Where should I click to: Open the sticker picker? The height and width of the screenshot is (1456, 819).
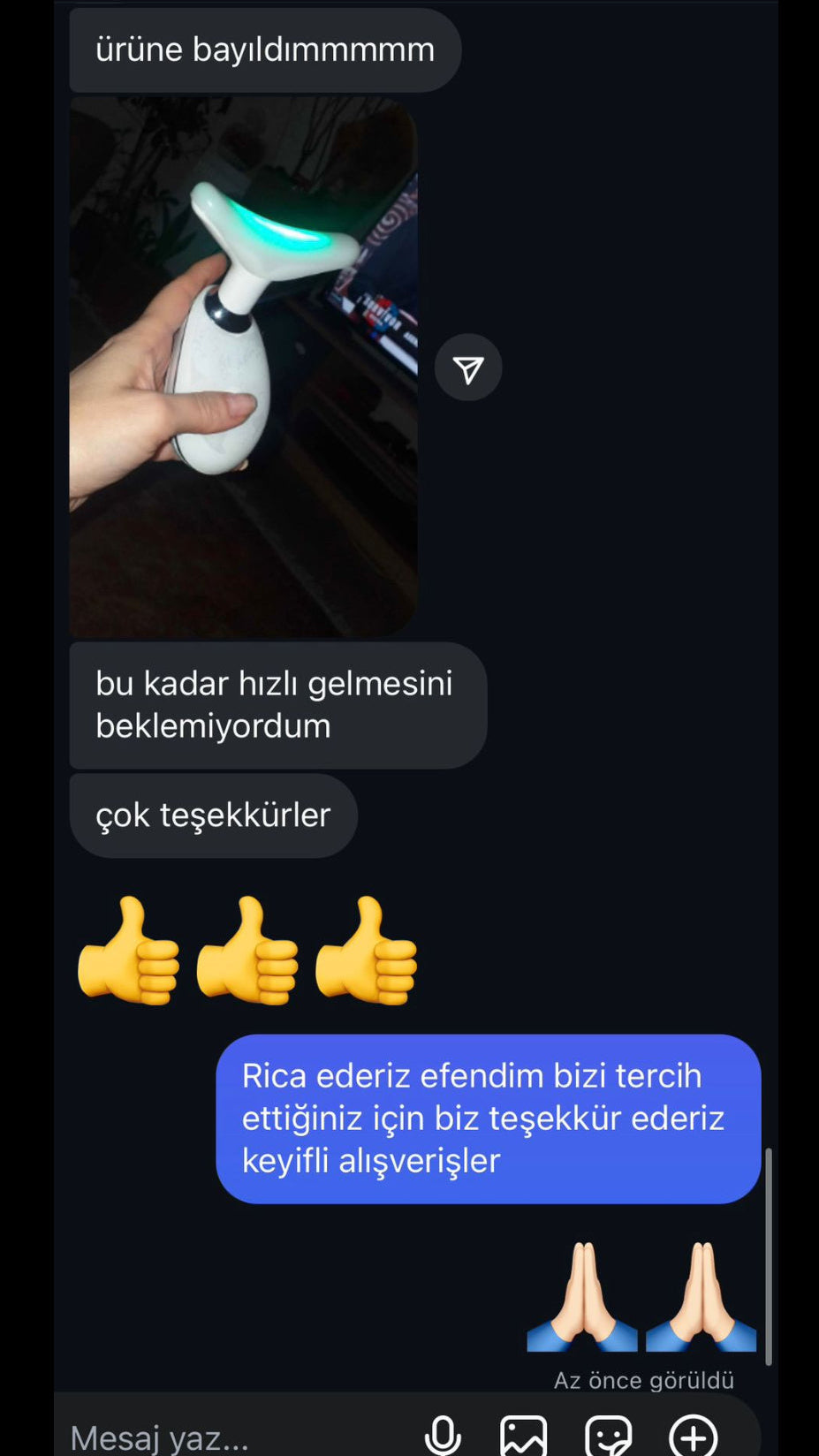pos(609,1435)
